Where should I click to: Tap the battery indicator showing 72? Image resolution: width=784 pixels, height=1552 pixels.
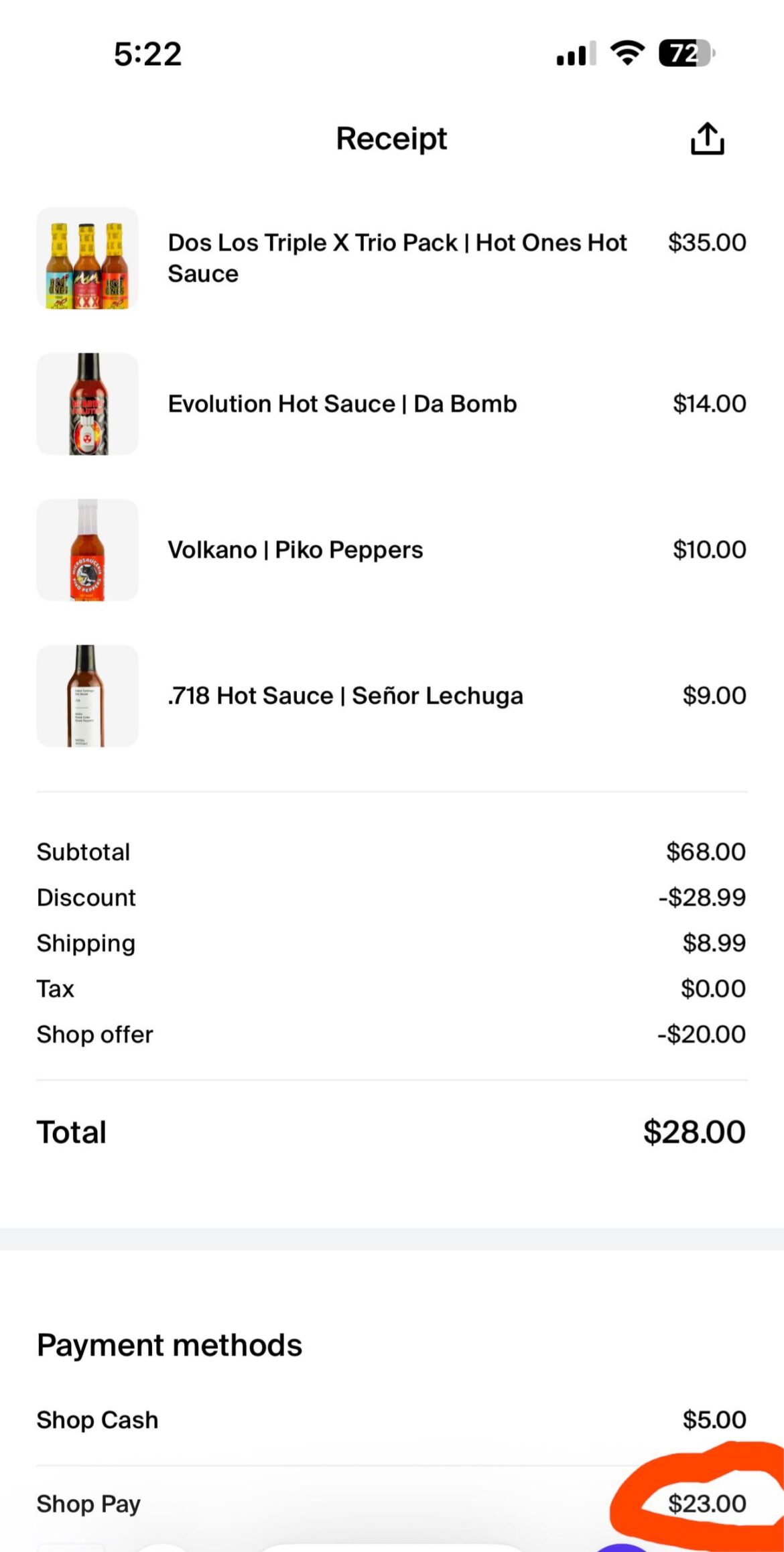tap(683, 55)
